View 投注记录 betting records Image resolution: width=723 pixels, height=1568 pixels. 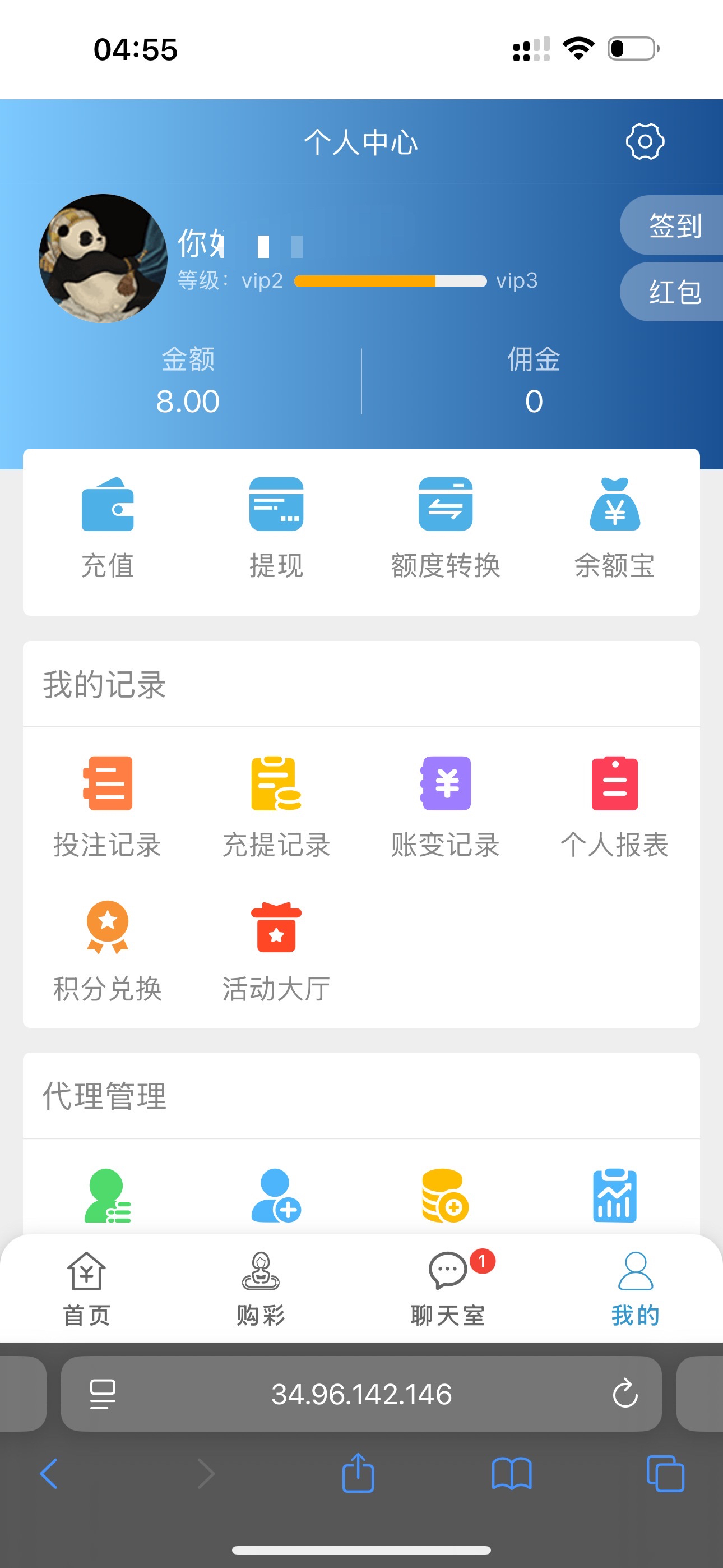point(108,806)
